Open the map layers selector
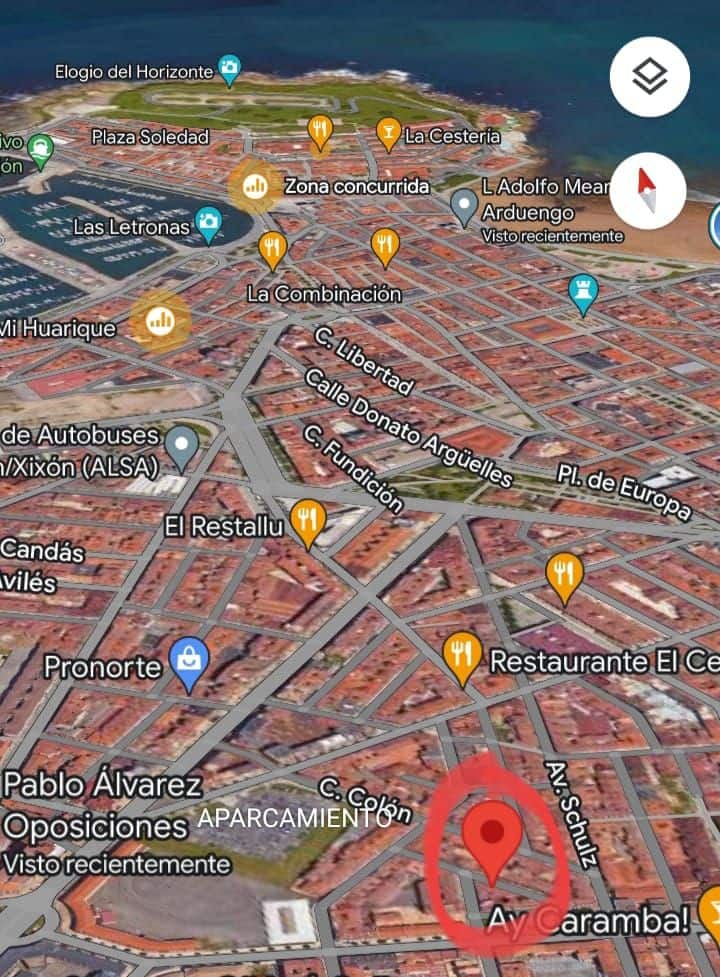This screenshot has width=720, height=977. pos(649,77)
